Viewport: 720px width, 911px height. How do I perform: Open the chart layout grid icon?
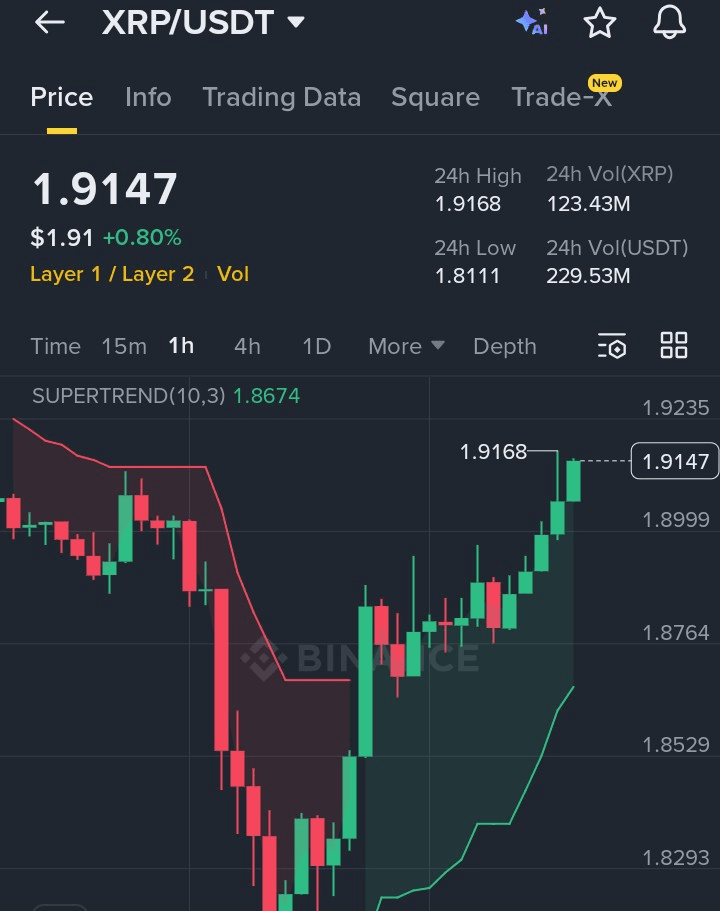[x=674, y=345]
